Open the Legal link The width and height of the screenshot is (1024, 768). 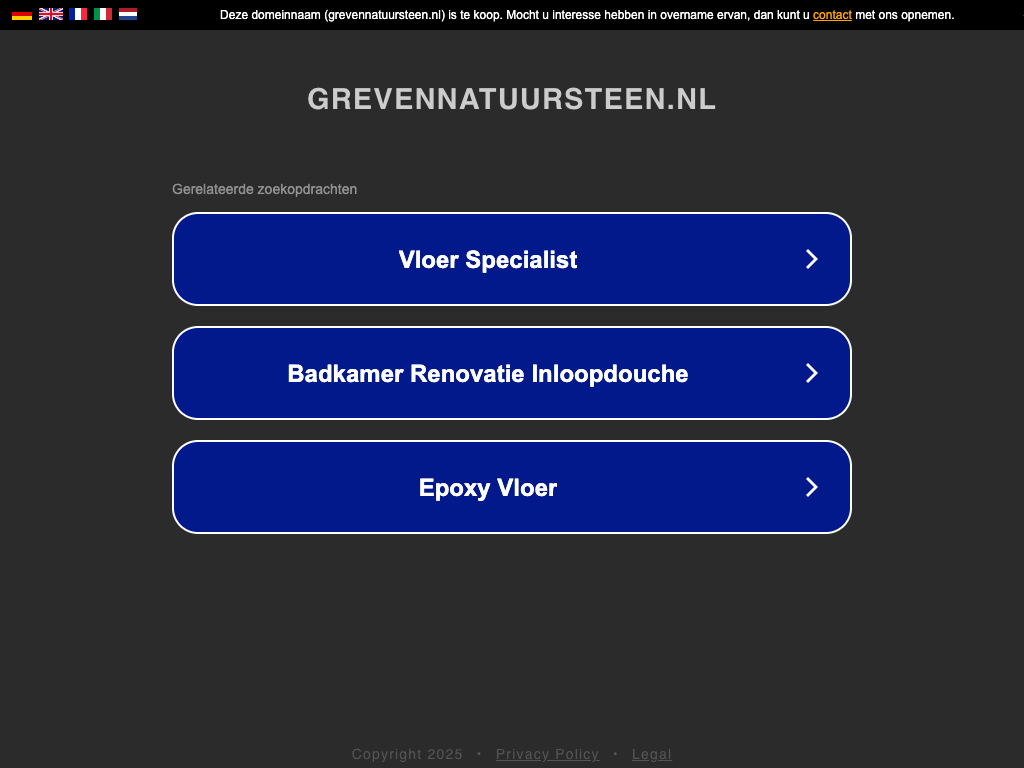[652, 754]
